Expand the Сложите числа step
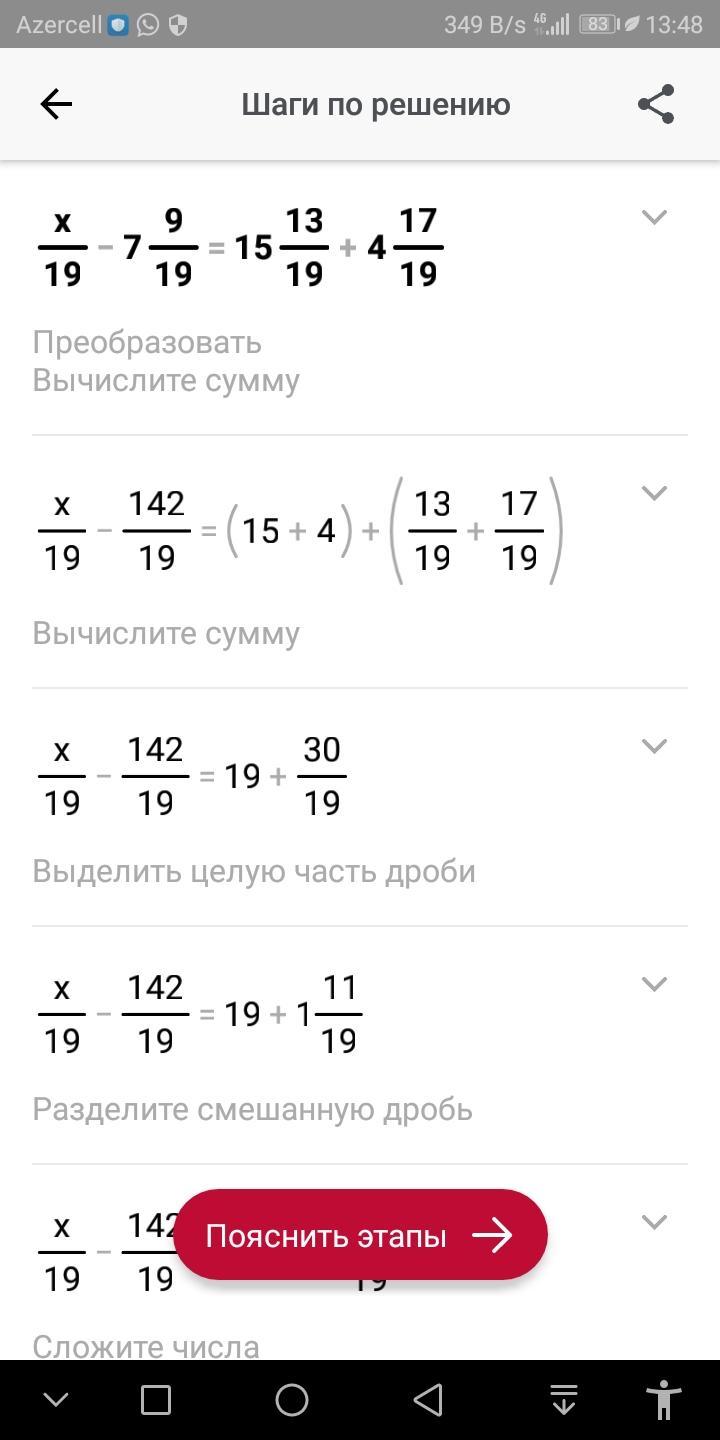 tap(654, 1222)
